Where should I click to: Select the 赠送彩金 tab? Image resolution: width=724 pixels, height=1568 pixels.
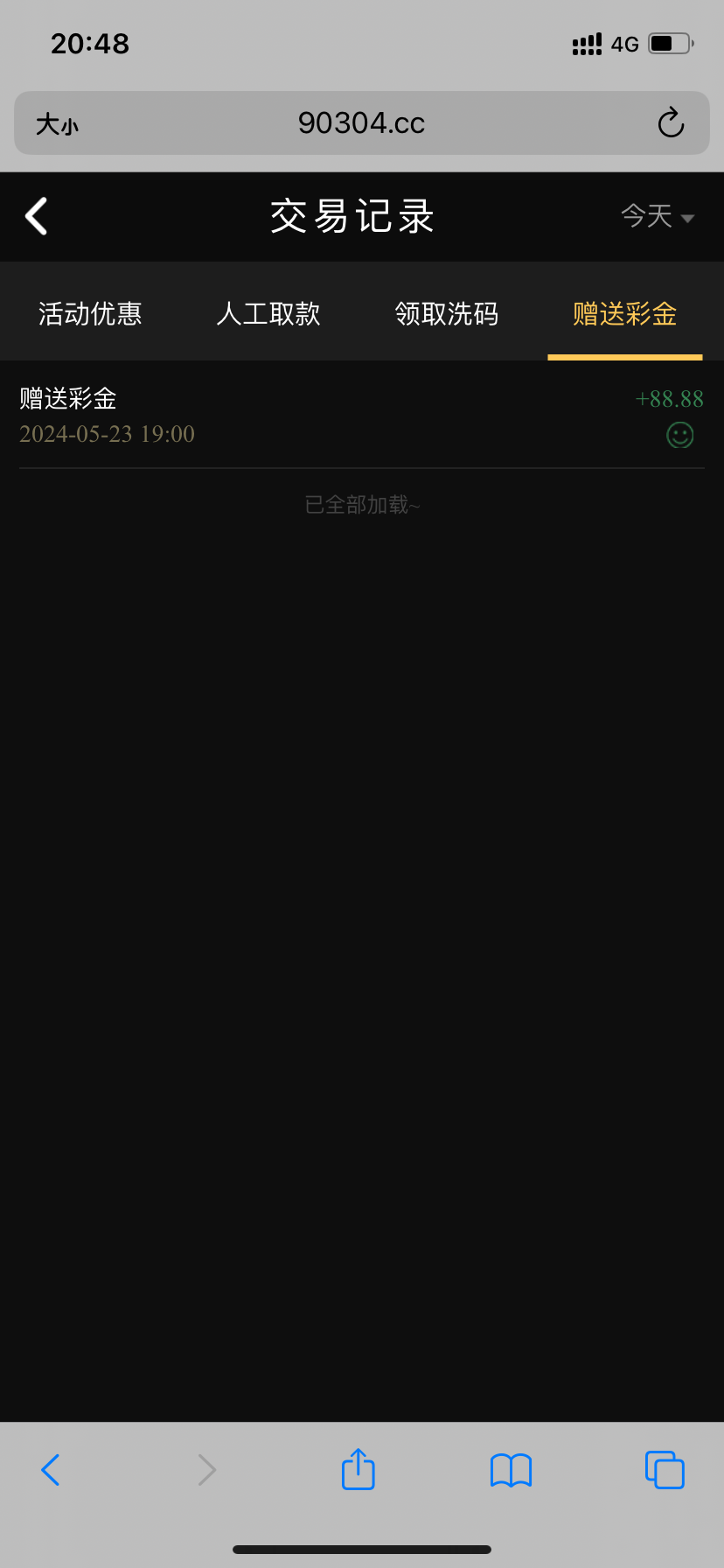click(625, 313)
